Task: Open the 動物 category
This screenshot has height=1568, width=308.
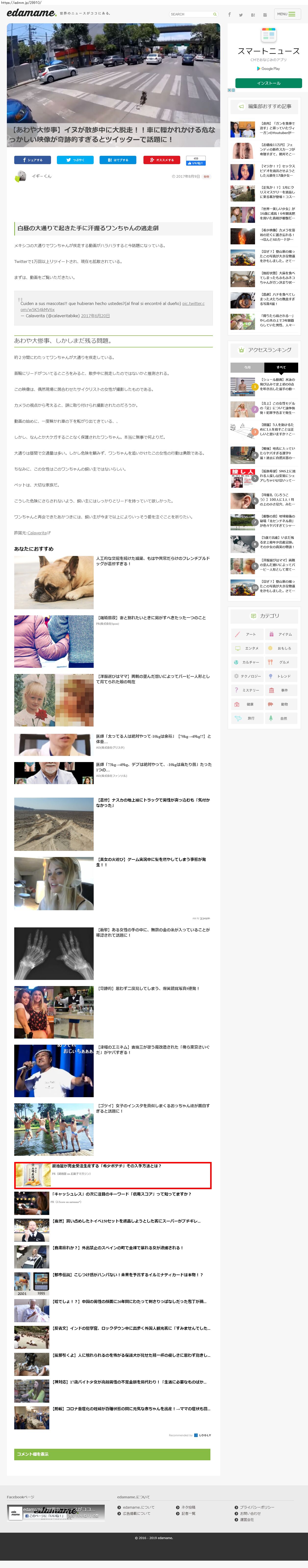Action: [281, 704]
